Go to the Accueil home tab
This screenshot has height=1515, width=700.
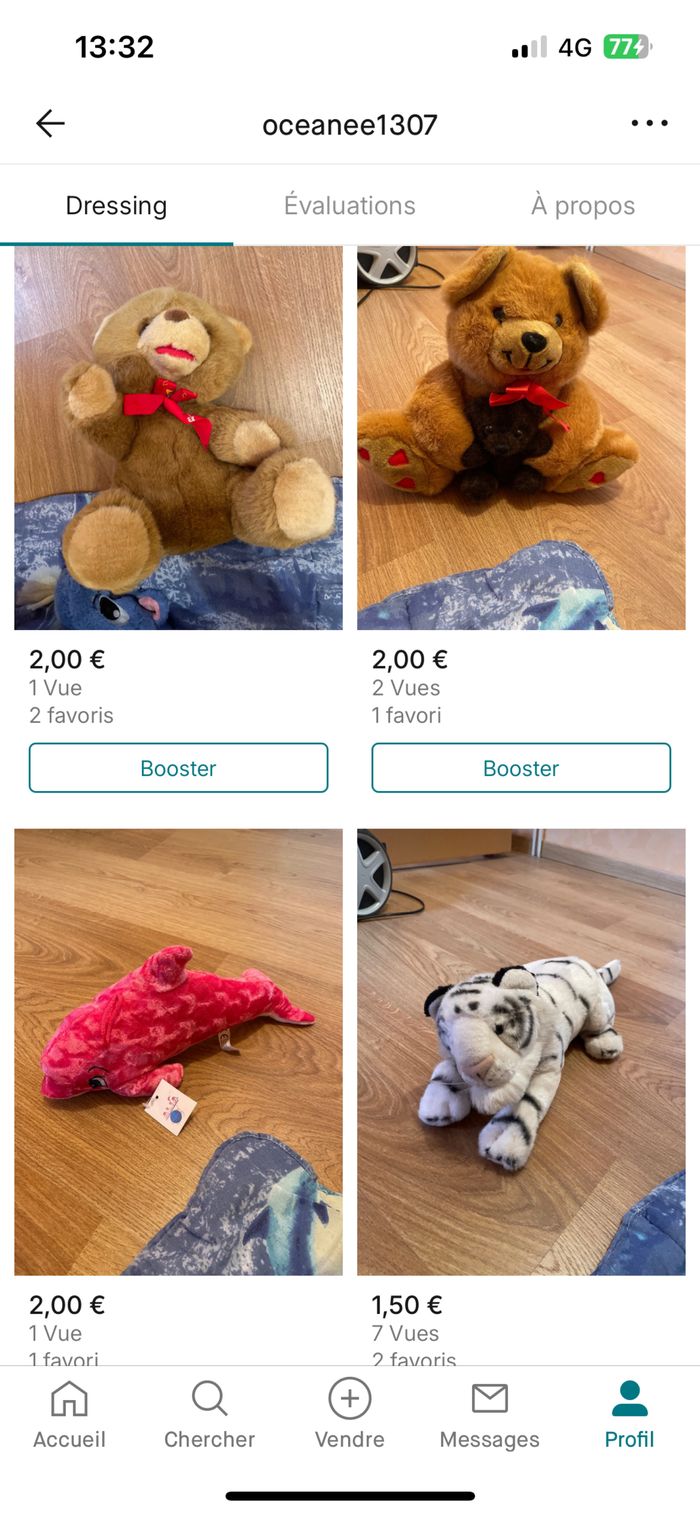69,1414
